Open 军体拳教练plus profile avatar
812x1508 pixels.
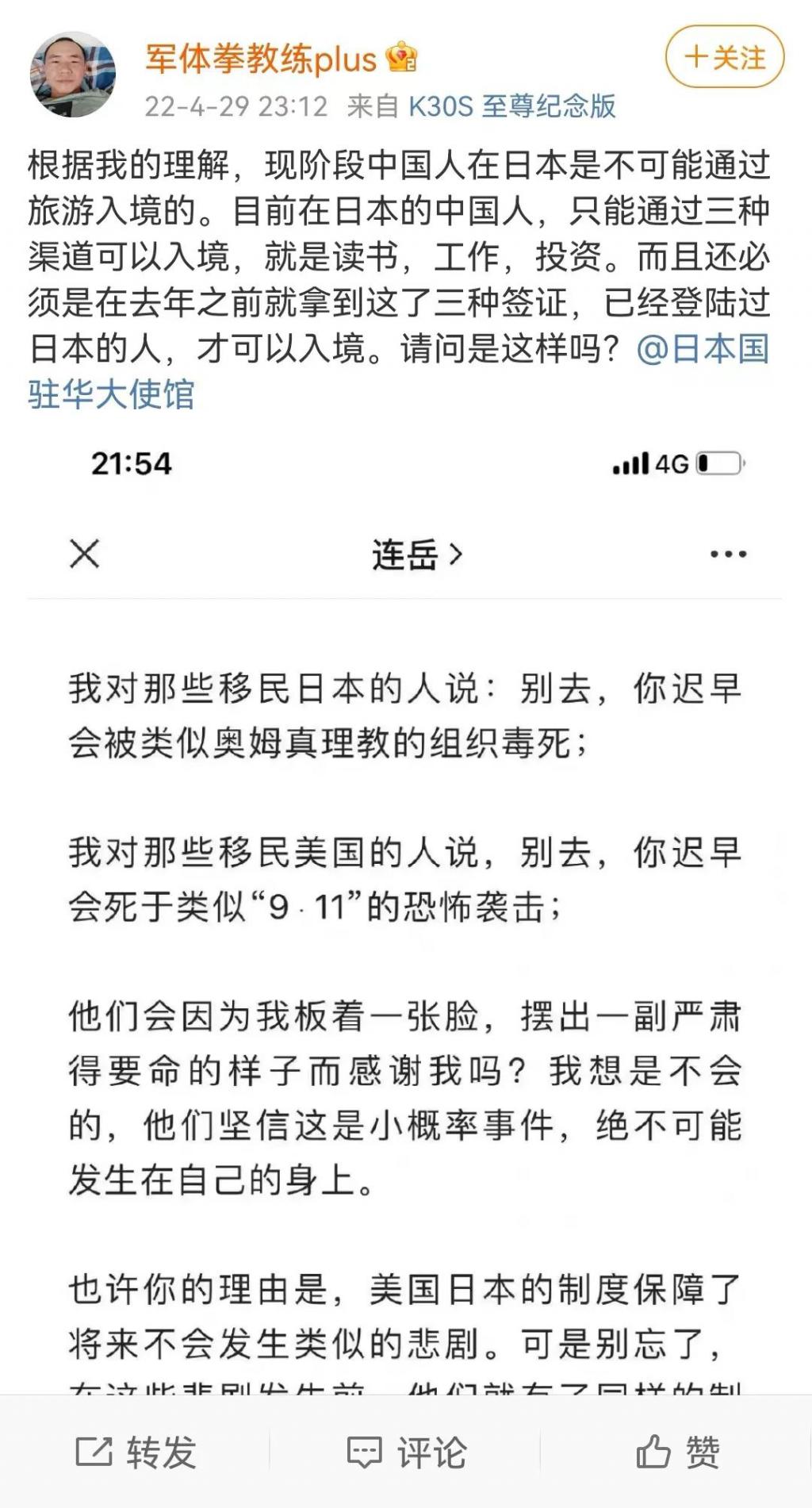[x=72, y=75]
